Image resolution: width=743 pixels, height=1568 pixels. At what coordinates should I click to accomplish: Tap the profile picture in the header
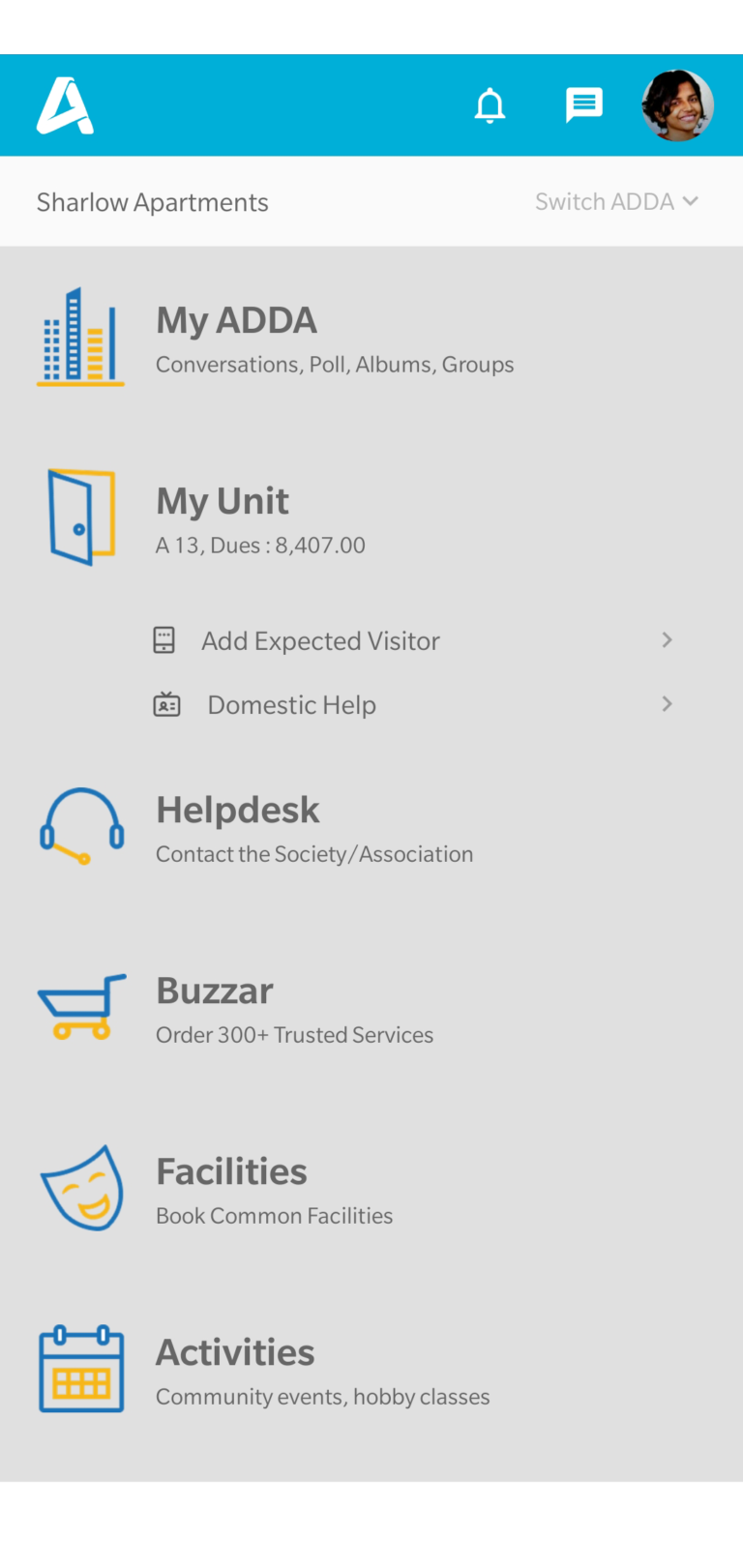point(678,105)
